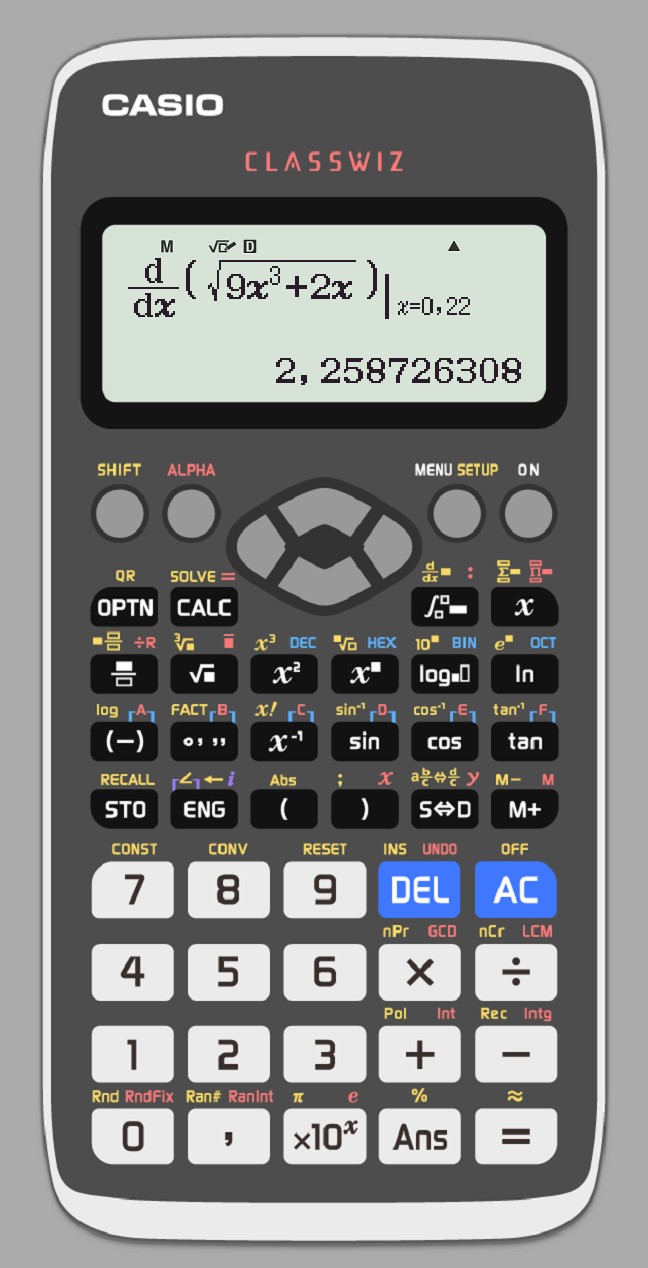Tap the equals key

pyautogui.click(x=515, y=1136)
